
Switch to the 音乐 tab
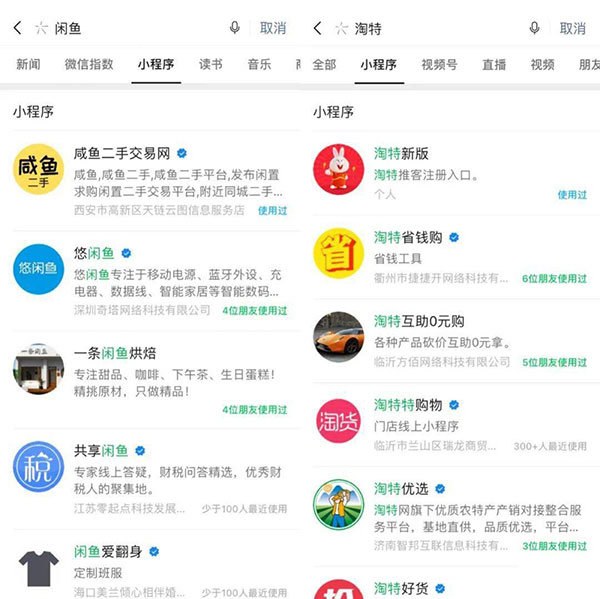259,65
